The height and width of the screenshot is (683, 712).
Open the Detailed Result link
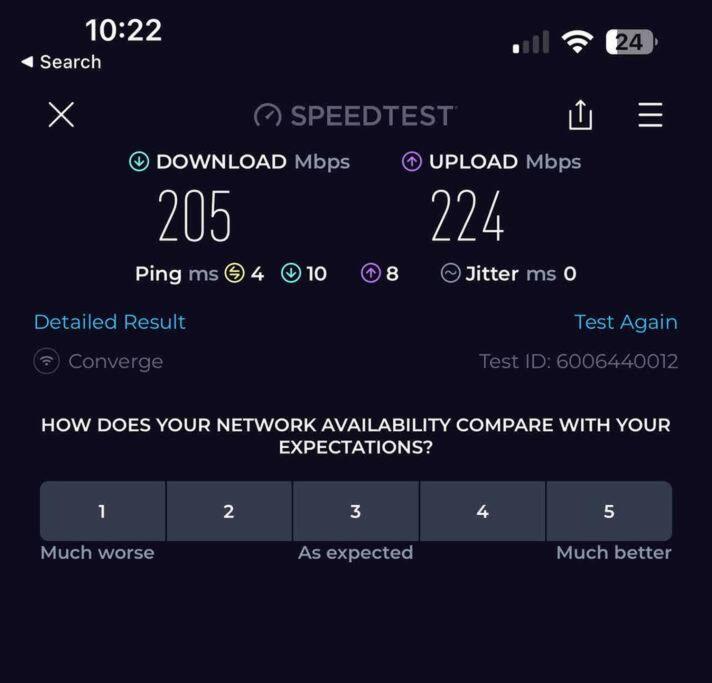pos(110,322)
